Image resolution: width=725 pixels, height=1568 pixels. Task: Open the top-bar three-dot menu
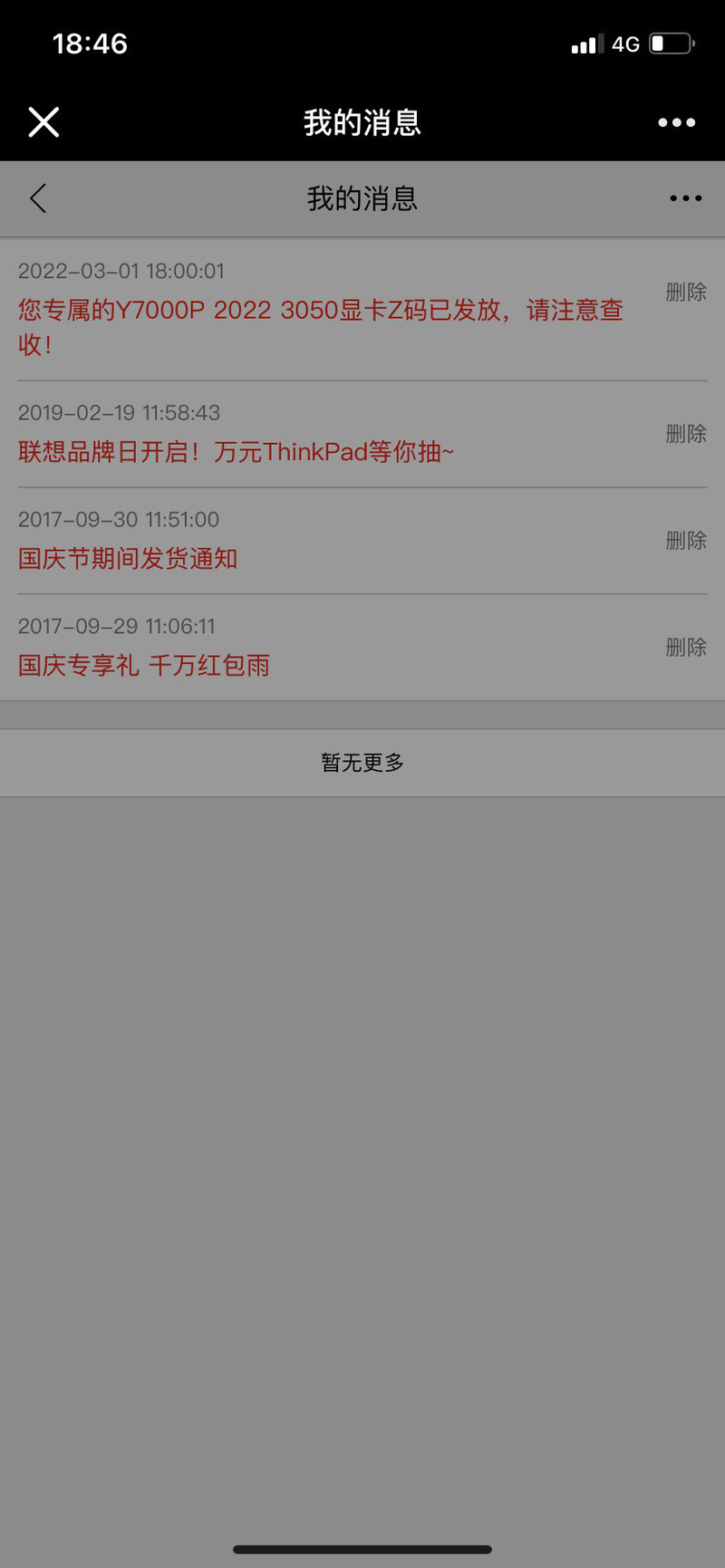click(676, 122)
